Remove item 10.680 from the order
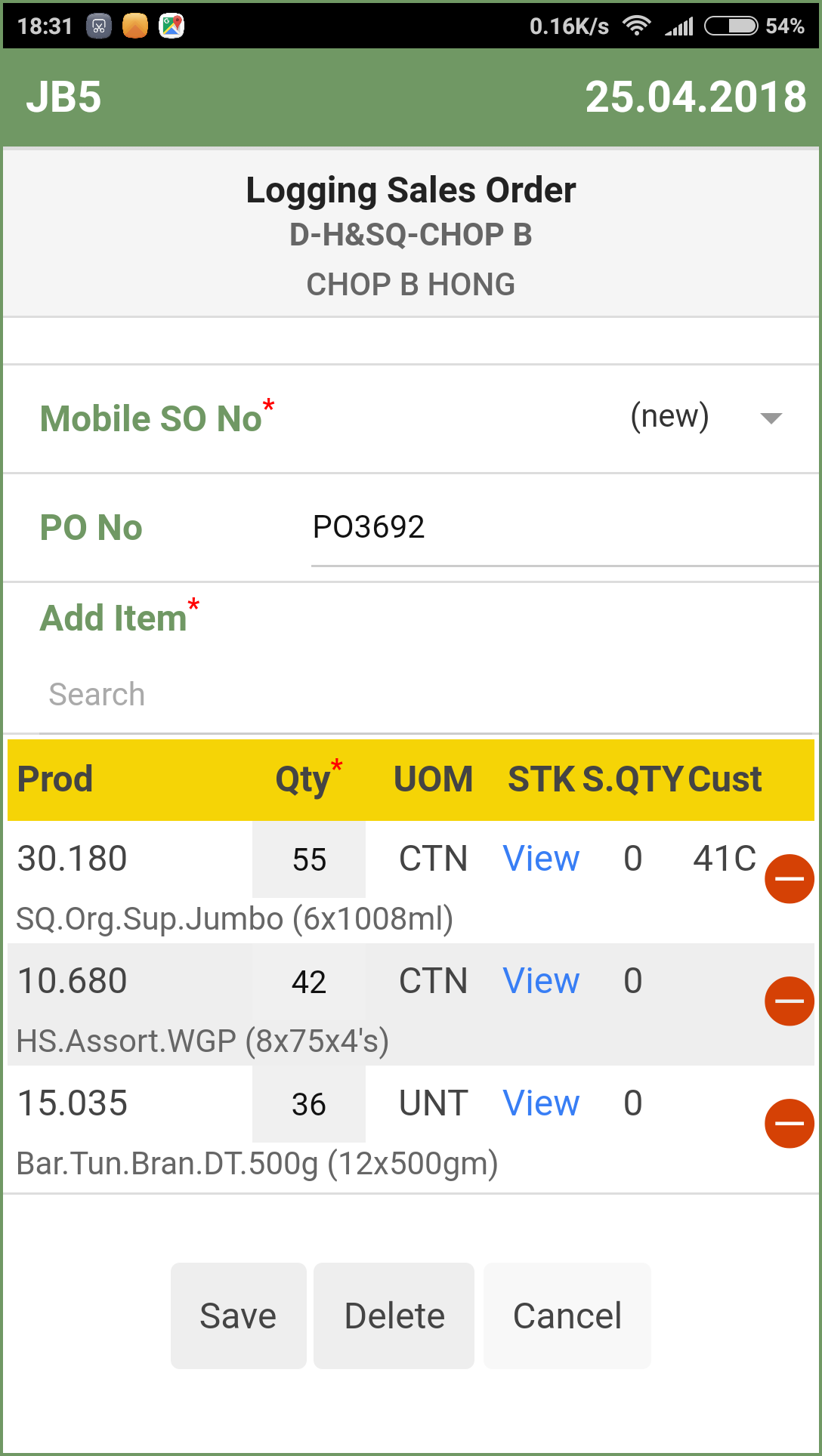822x1456 pixels. (790, 1001)
